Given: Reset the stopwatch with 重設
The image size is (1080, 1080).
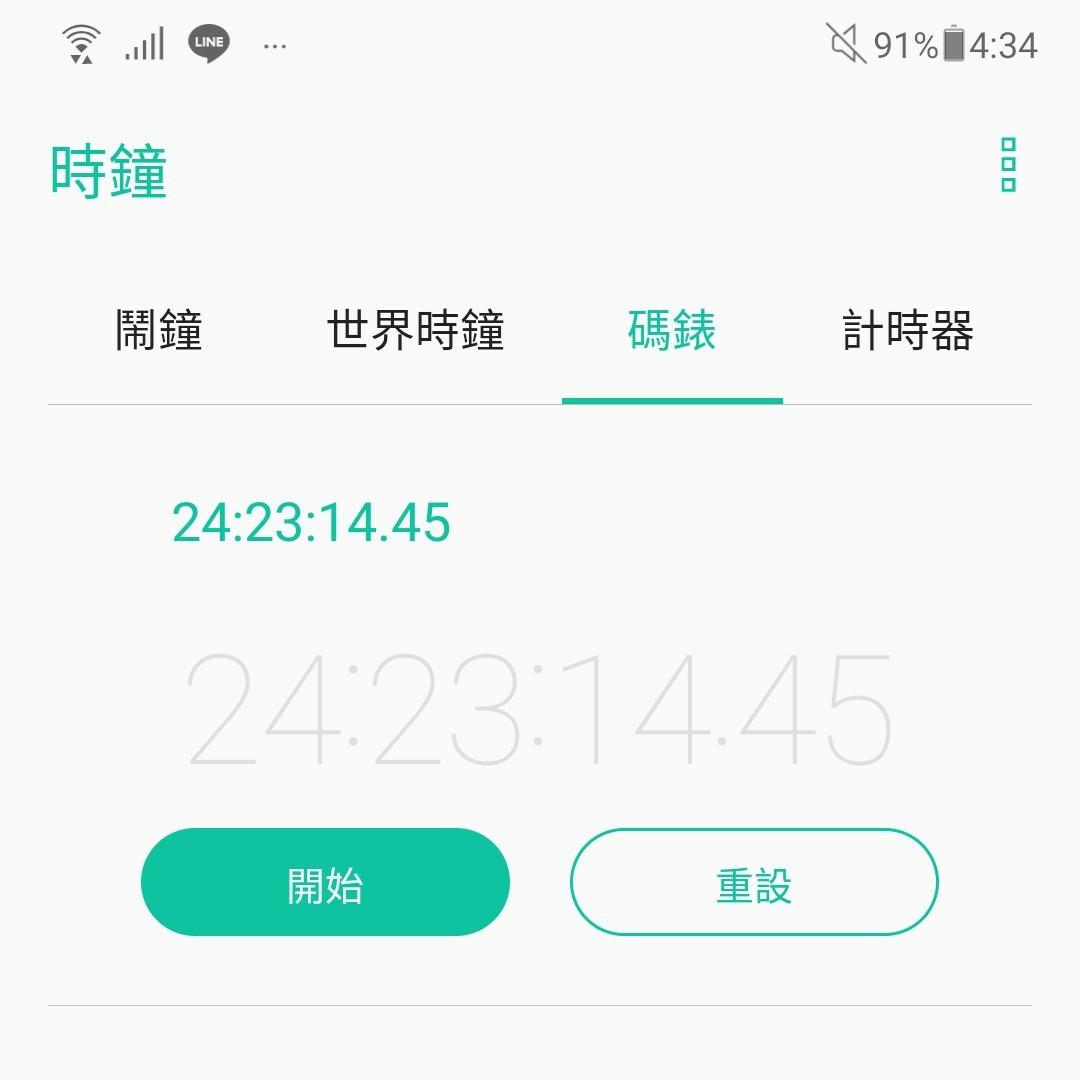Looking at the screenshot, I should [x=754, y=883].
